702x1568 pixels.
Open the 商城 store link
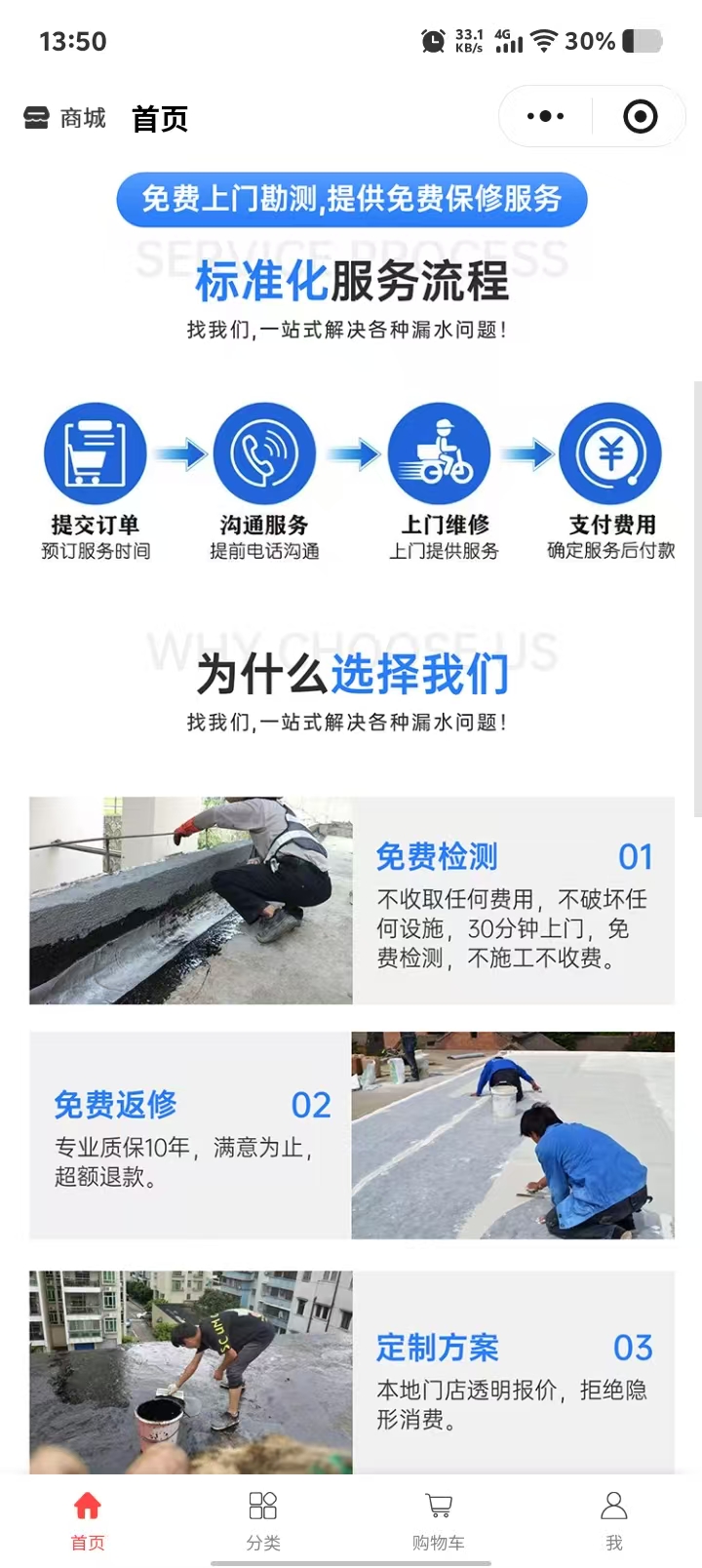tap(64, 119)
